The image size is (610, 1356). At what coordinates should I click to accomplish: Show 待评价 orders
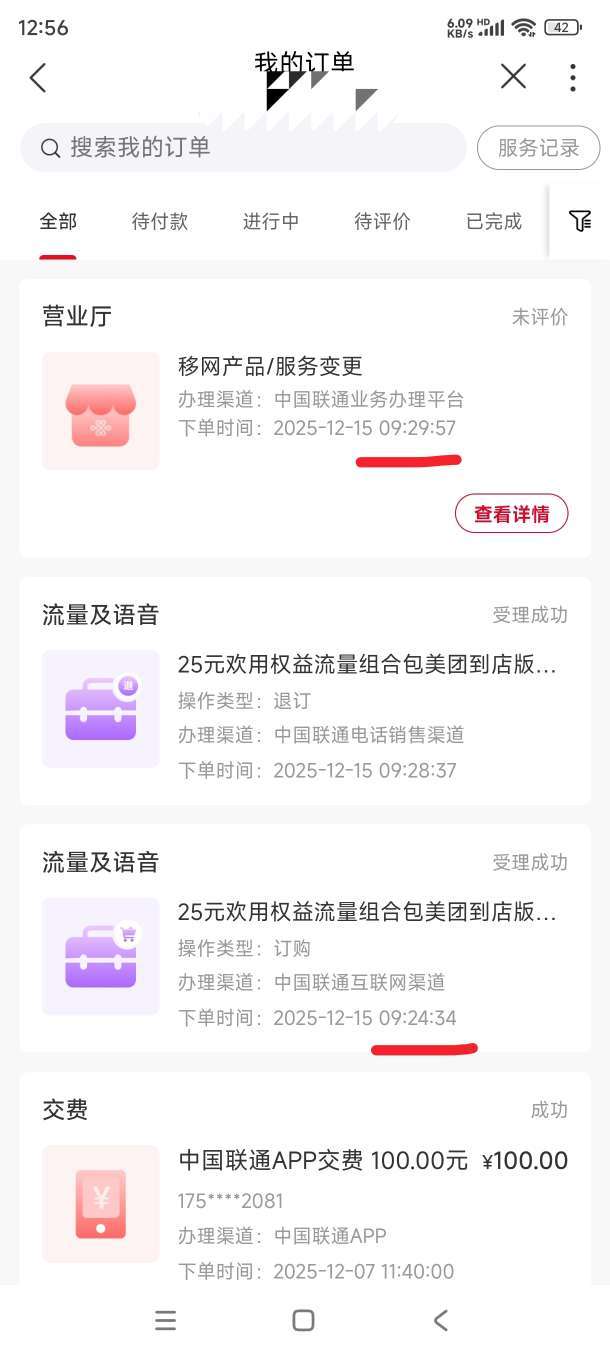point(382,222)
